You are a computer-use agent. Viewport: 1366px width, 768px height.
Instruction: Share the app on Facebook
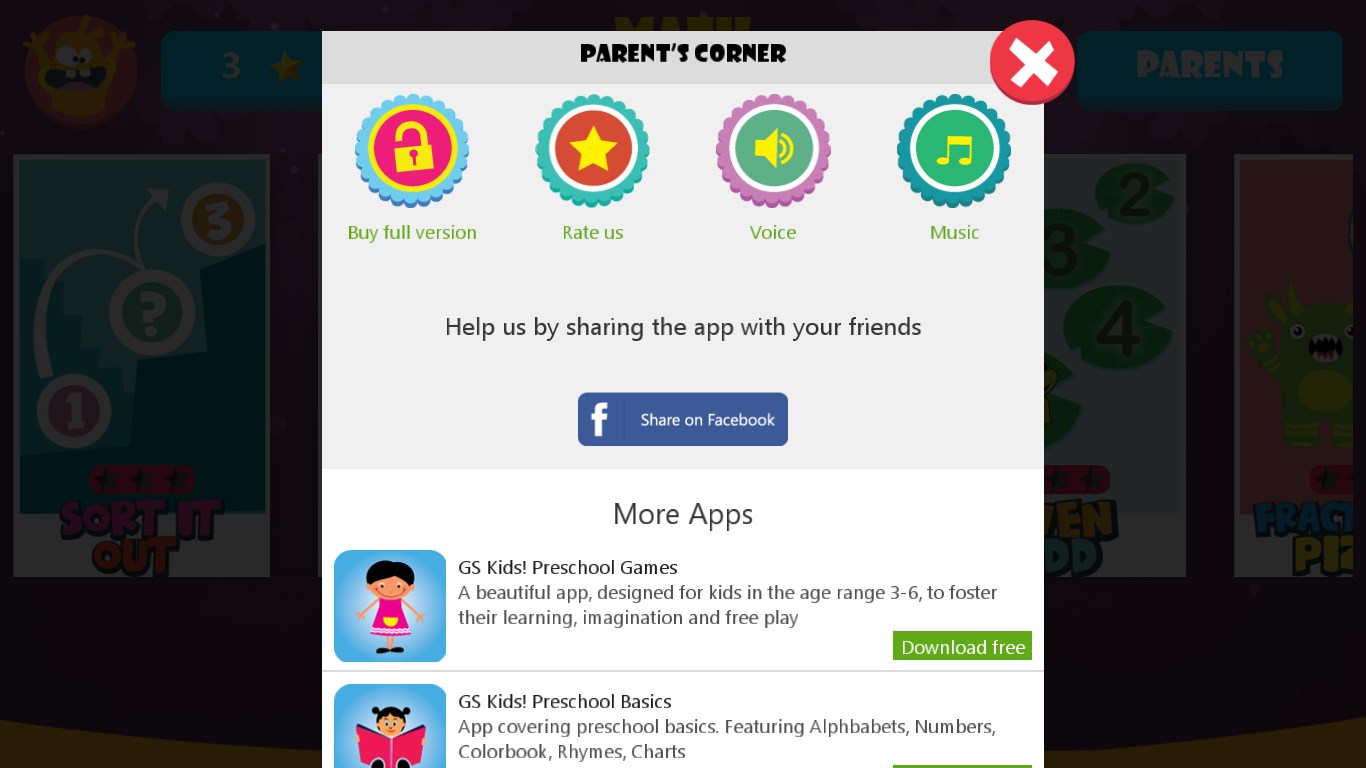click(x=683, y=419)
